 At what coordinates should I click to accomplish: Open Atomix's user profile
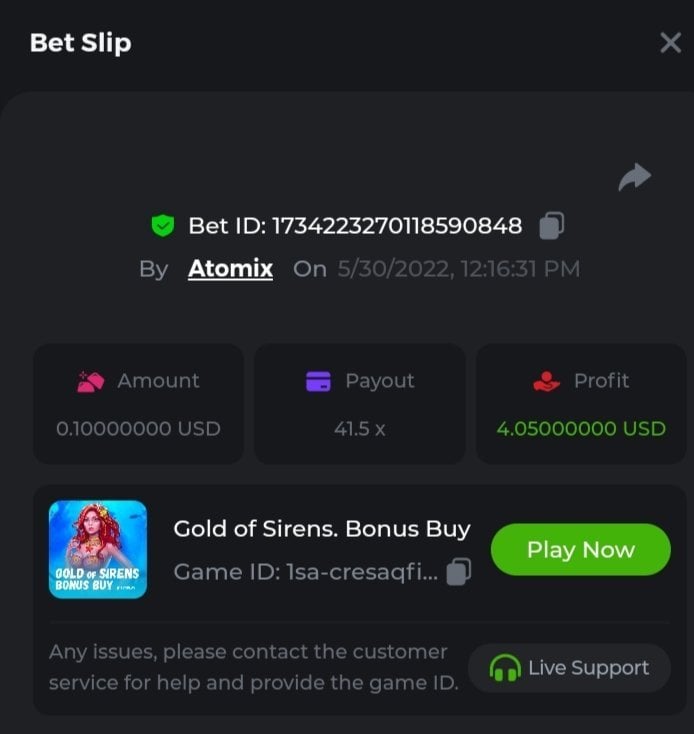(x=230, y=269)
